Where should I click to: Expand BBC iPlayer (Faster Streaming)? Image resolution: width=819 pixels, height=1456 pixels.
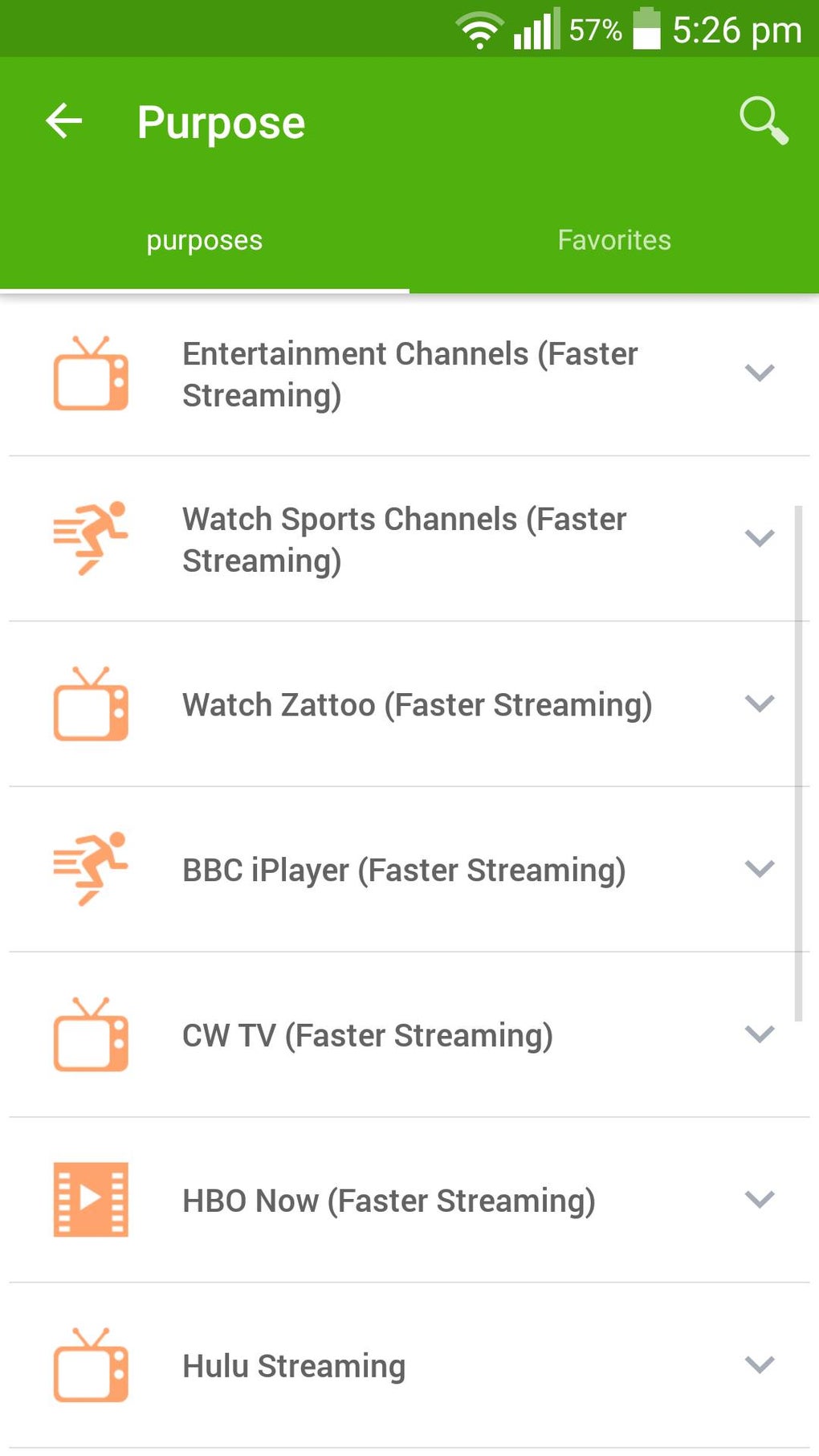click(759, 870)
